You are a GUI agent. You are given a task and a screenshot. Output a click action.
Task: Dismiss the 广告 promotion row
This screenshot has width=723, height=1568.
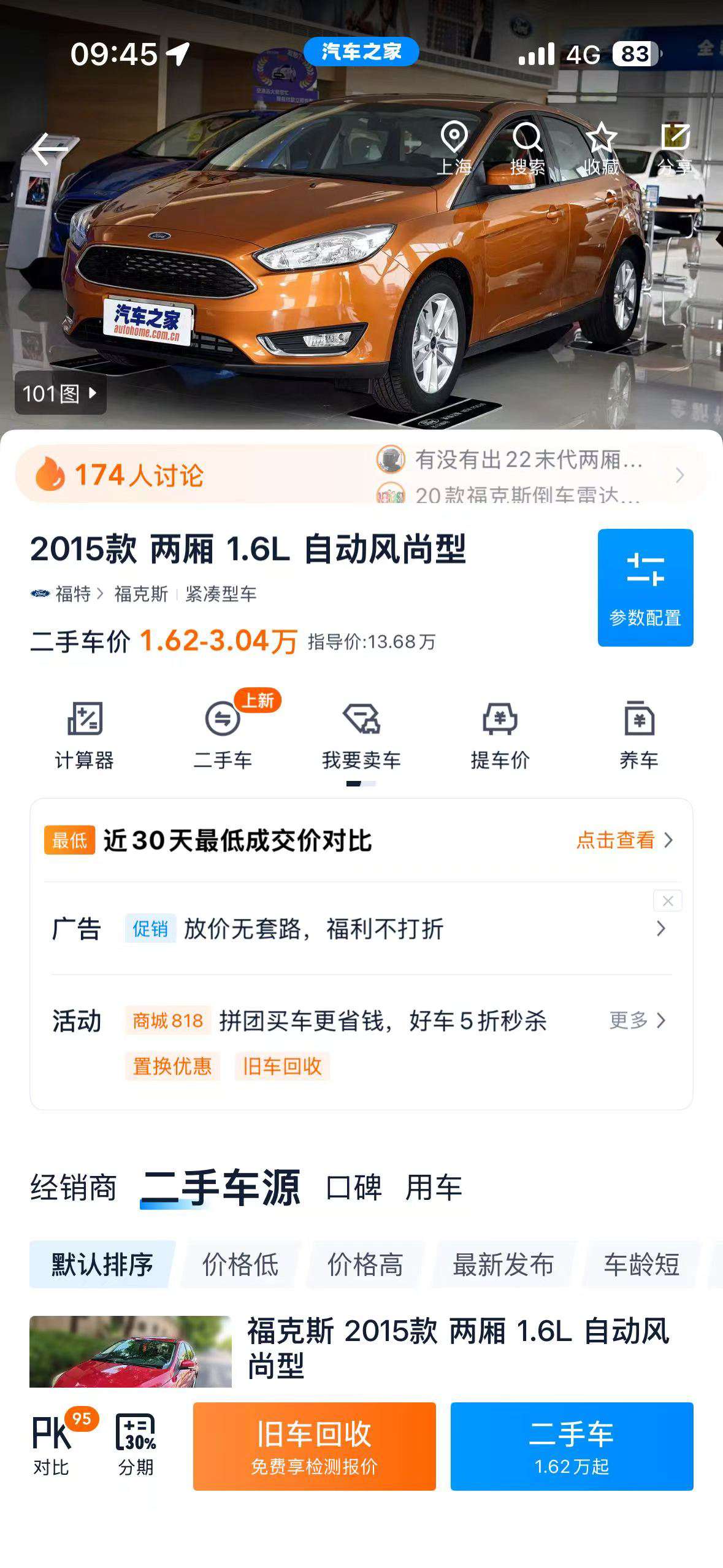[668, 901]
